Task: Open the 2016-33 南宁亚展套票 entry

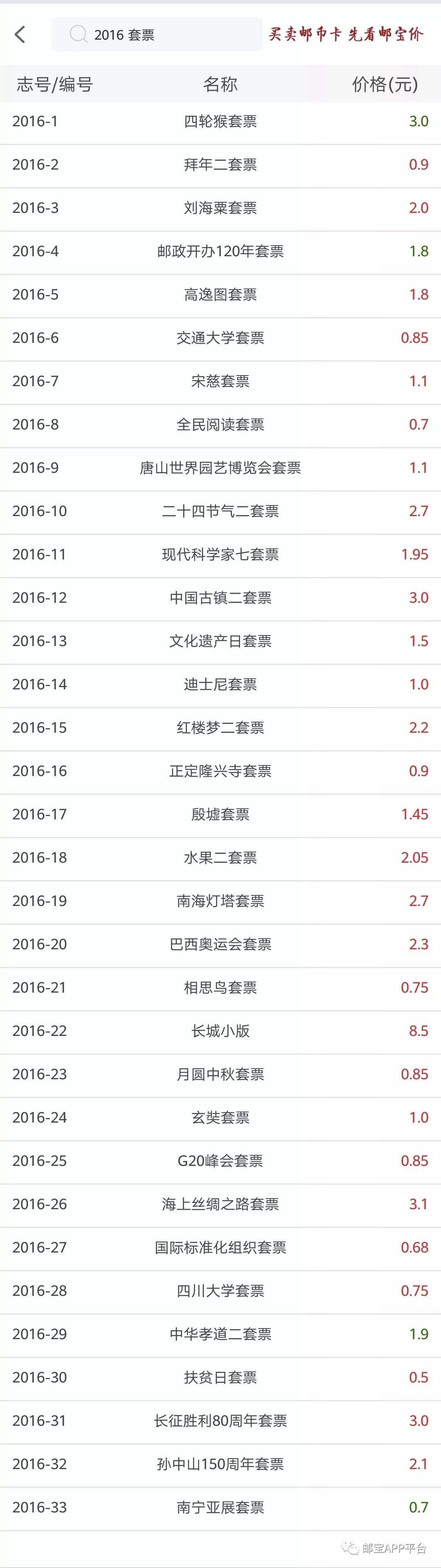Action: tap(220, 1508)
